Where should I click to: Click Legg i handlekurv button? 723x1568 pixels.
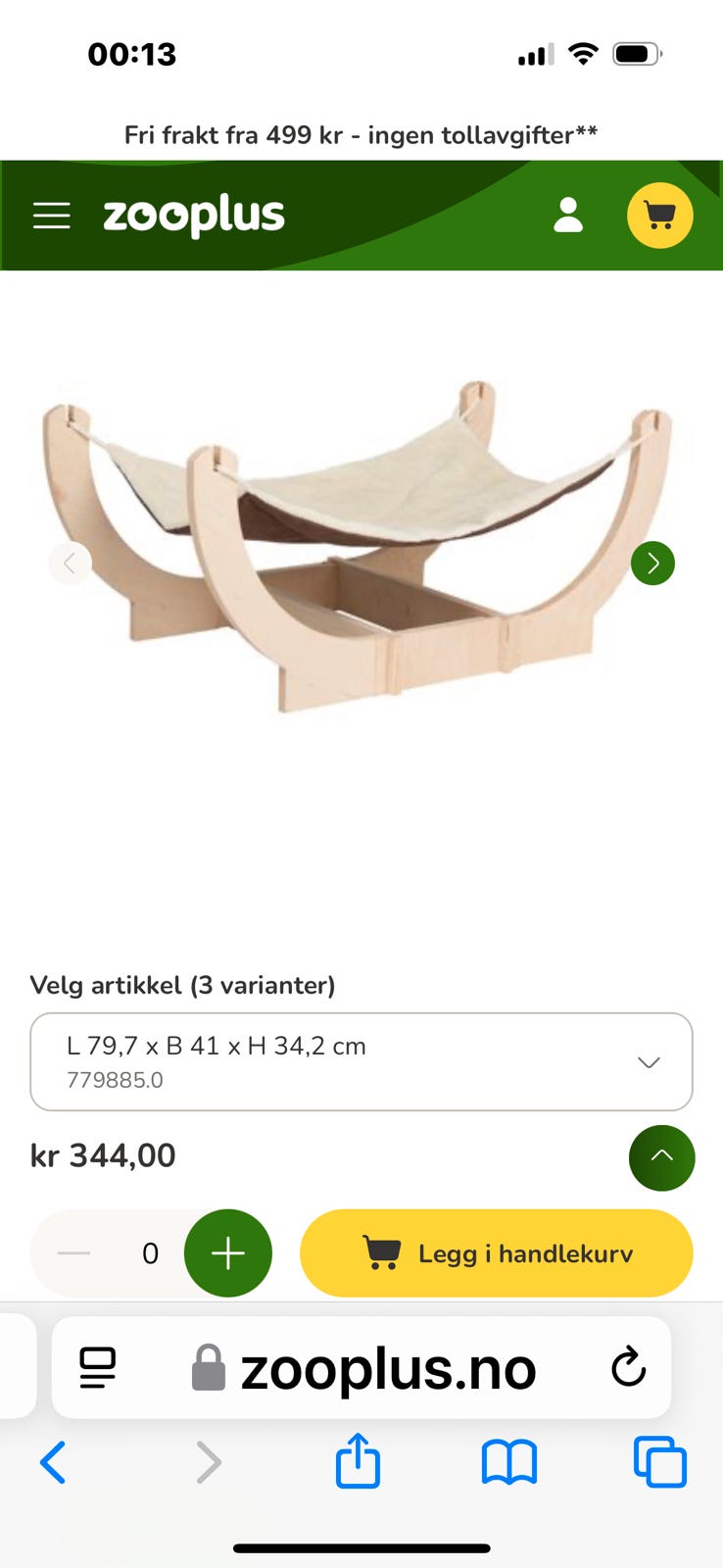pyautogui.click(x=496, y=1252)
